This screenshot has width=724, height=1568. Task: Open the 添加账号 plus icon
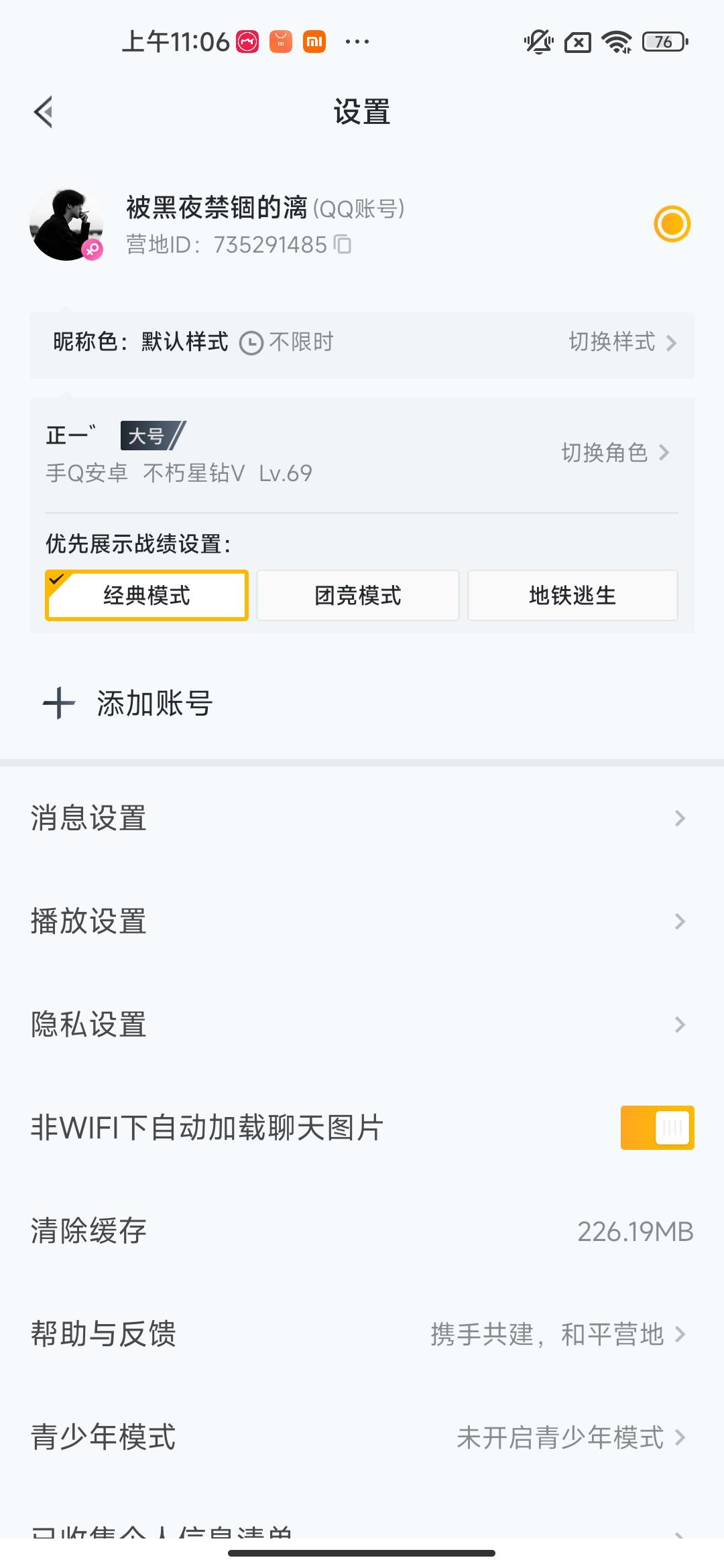[x=58, y=703]
